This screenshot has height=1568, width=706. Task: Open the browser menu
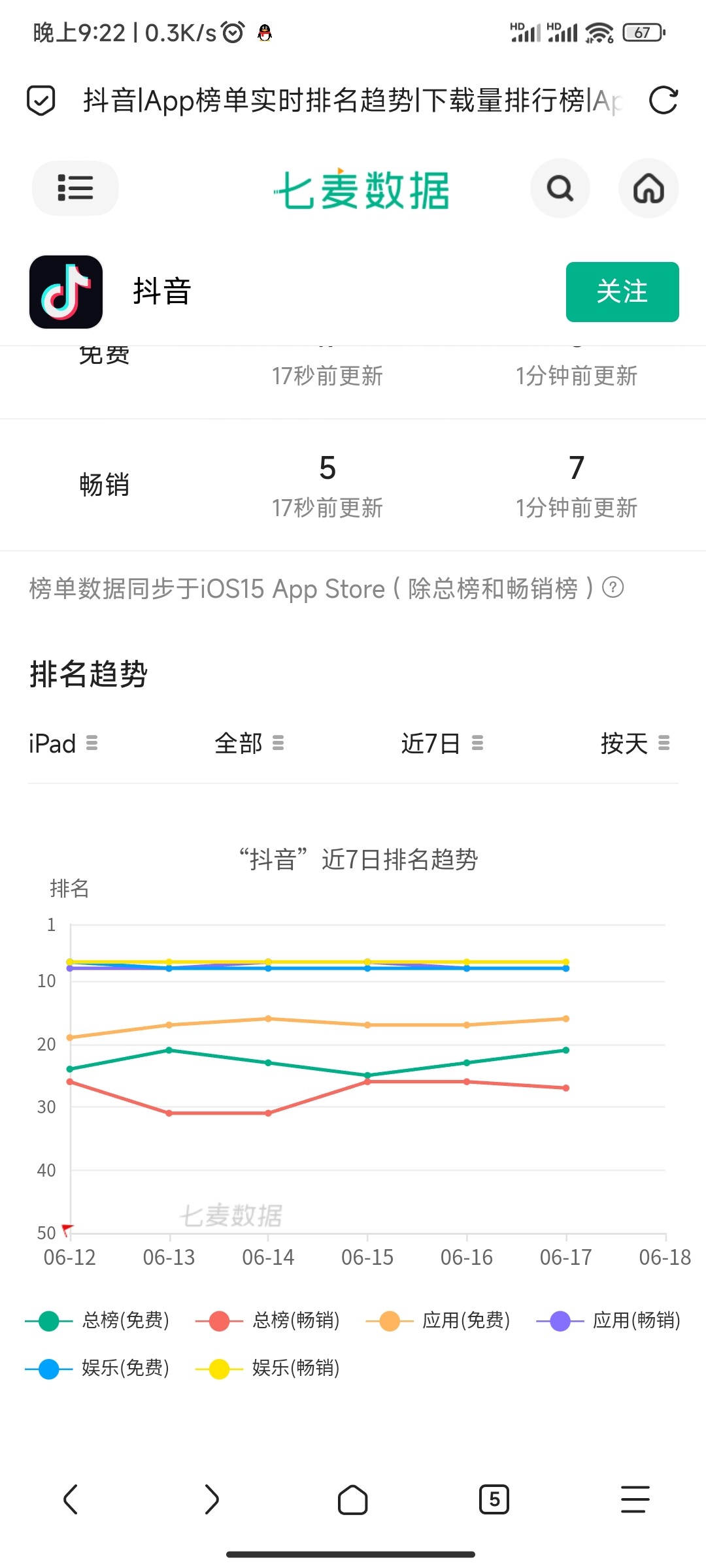pyautogui.click(x=635, y=1499)
